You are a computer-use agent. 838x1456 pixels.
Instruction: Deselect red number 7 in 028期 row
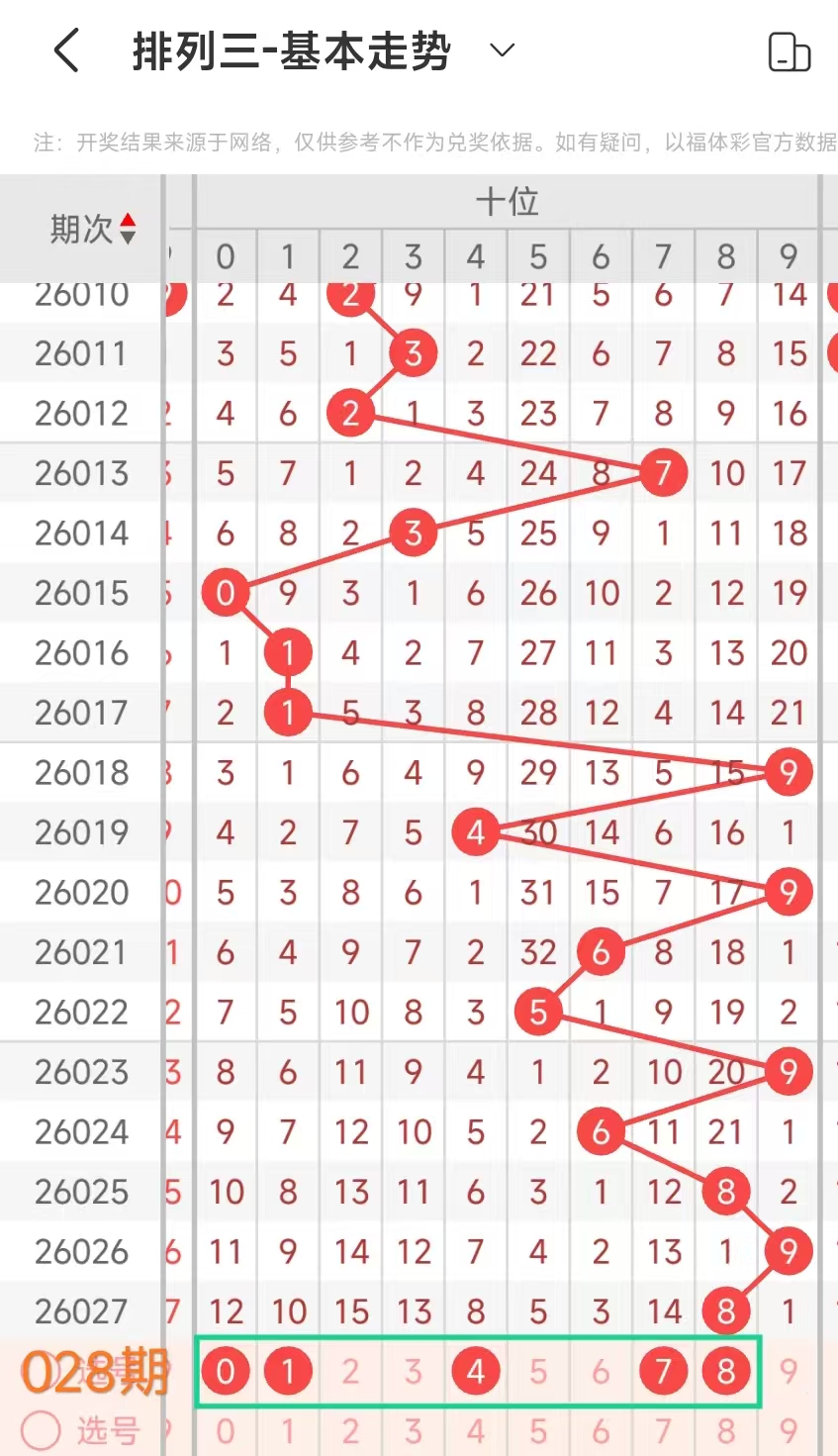pyautogui.click(x=663, y=1372)
